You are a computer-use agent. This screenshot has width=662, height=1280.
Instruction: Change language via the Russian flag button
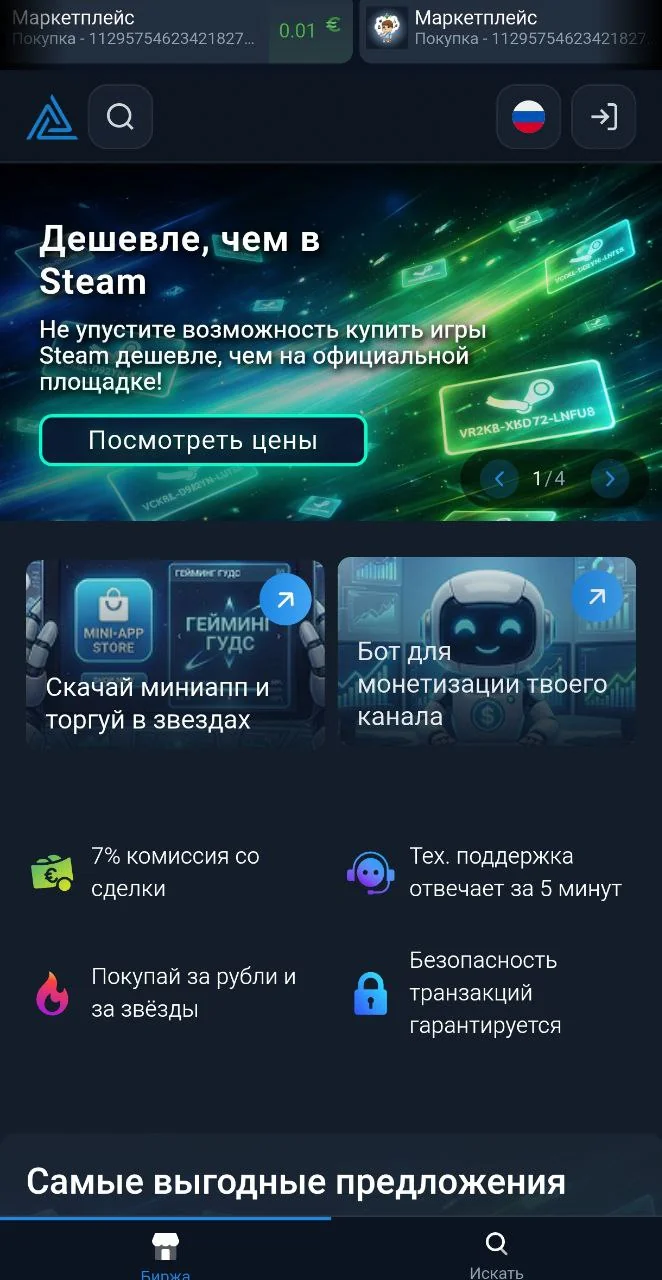click(528, 117)
